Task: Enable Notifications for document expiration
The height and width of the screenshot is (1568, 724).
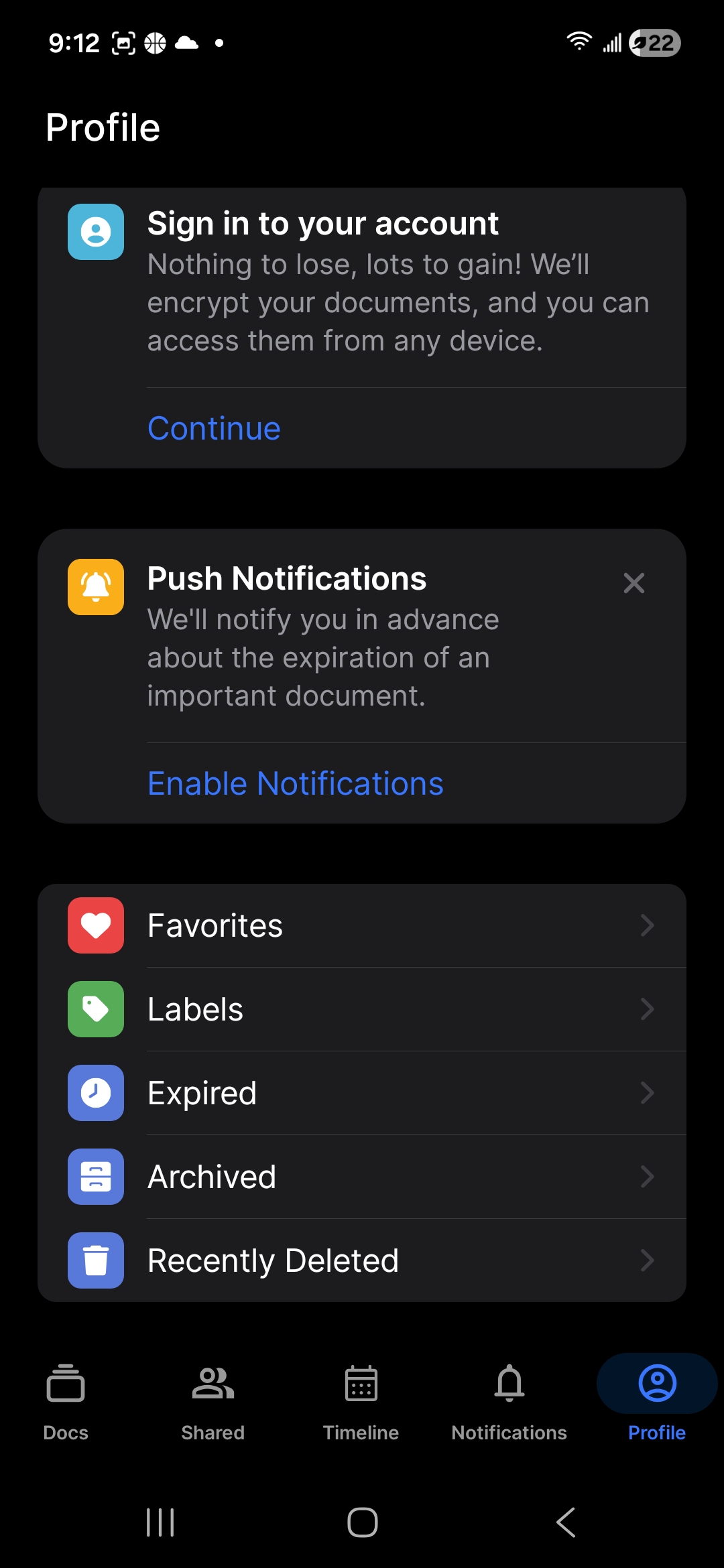Action: [294, 783]
